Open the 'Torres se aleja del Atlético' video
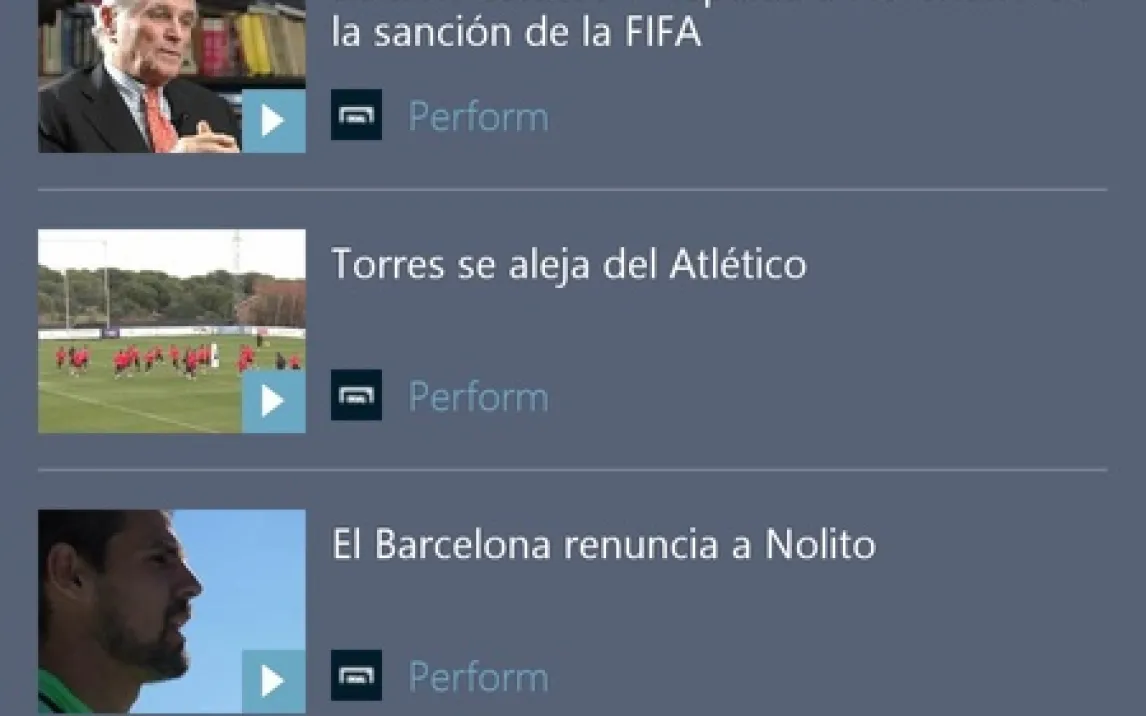The width and height of the screenshot is (1146, 716). tap(568, 265)
